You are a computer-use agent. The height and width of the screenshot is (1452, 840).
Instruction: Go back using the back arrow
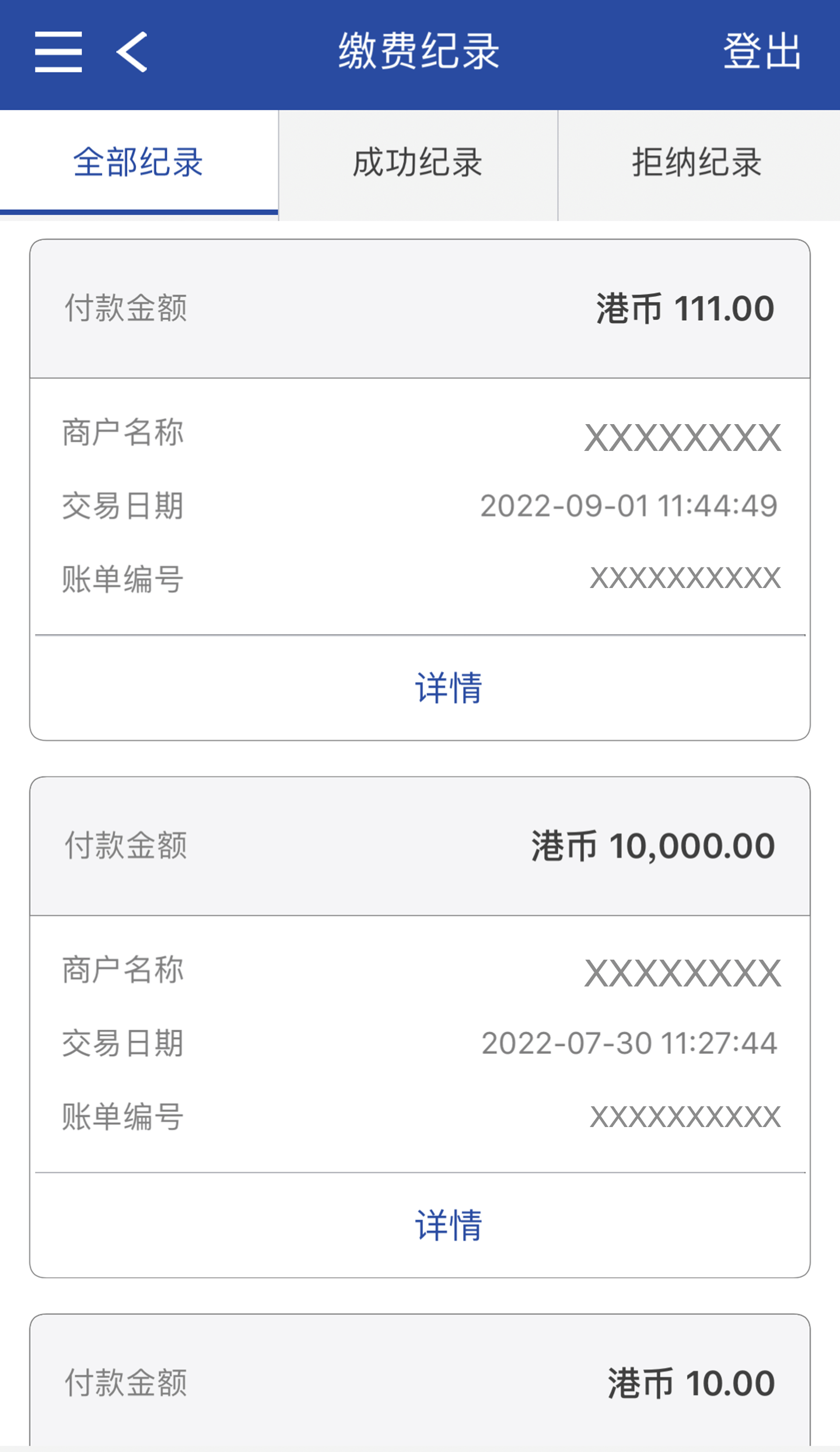click(132, 53)
